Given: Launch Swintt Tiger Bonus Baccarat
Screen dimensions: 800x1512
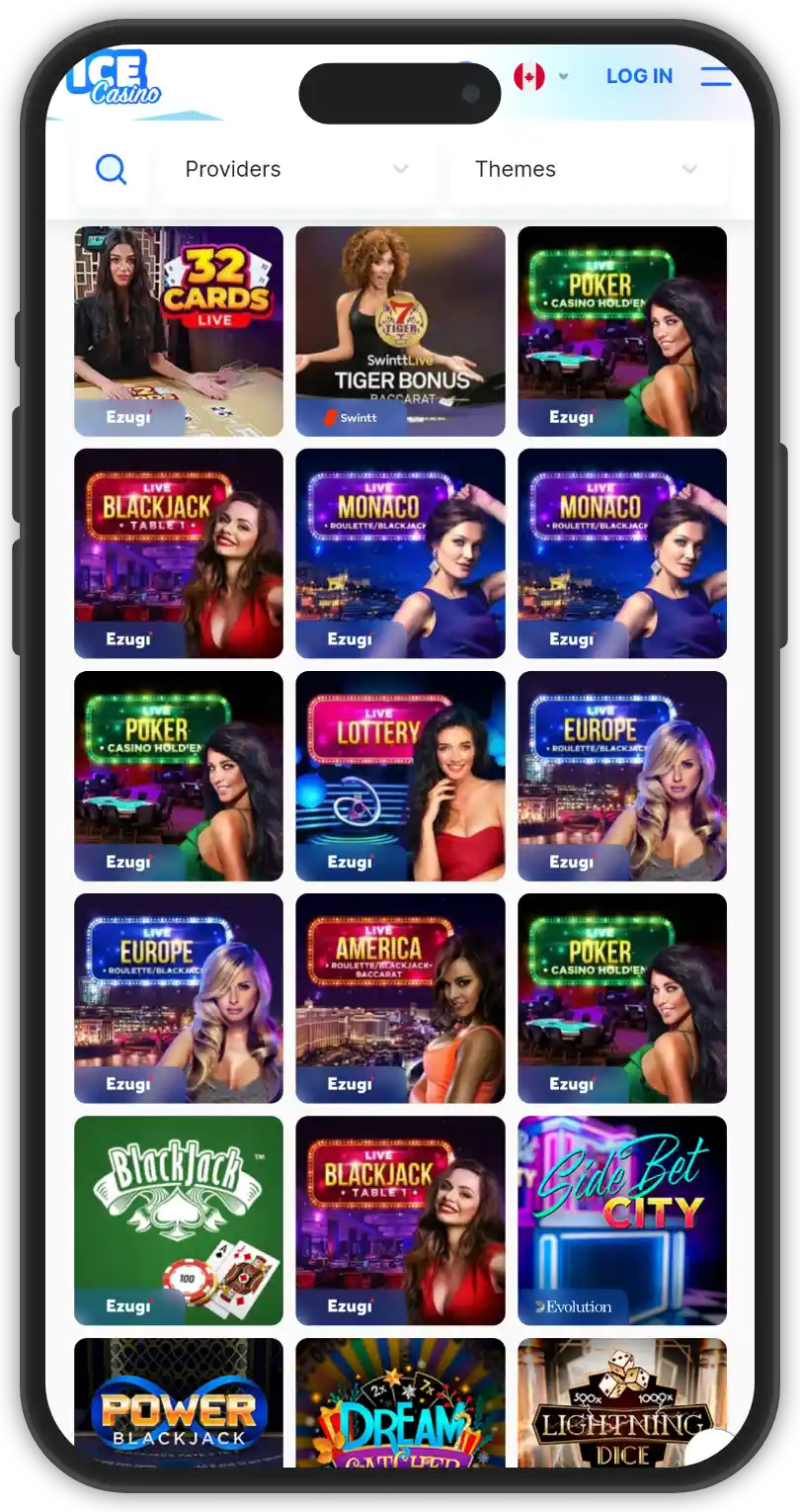Looking at the screenshot, I should (400, 331).
